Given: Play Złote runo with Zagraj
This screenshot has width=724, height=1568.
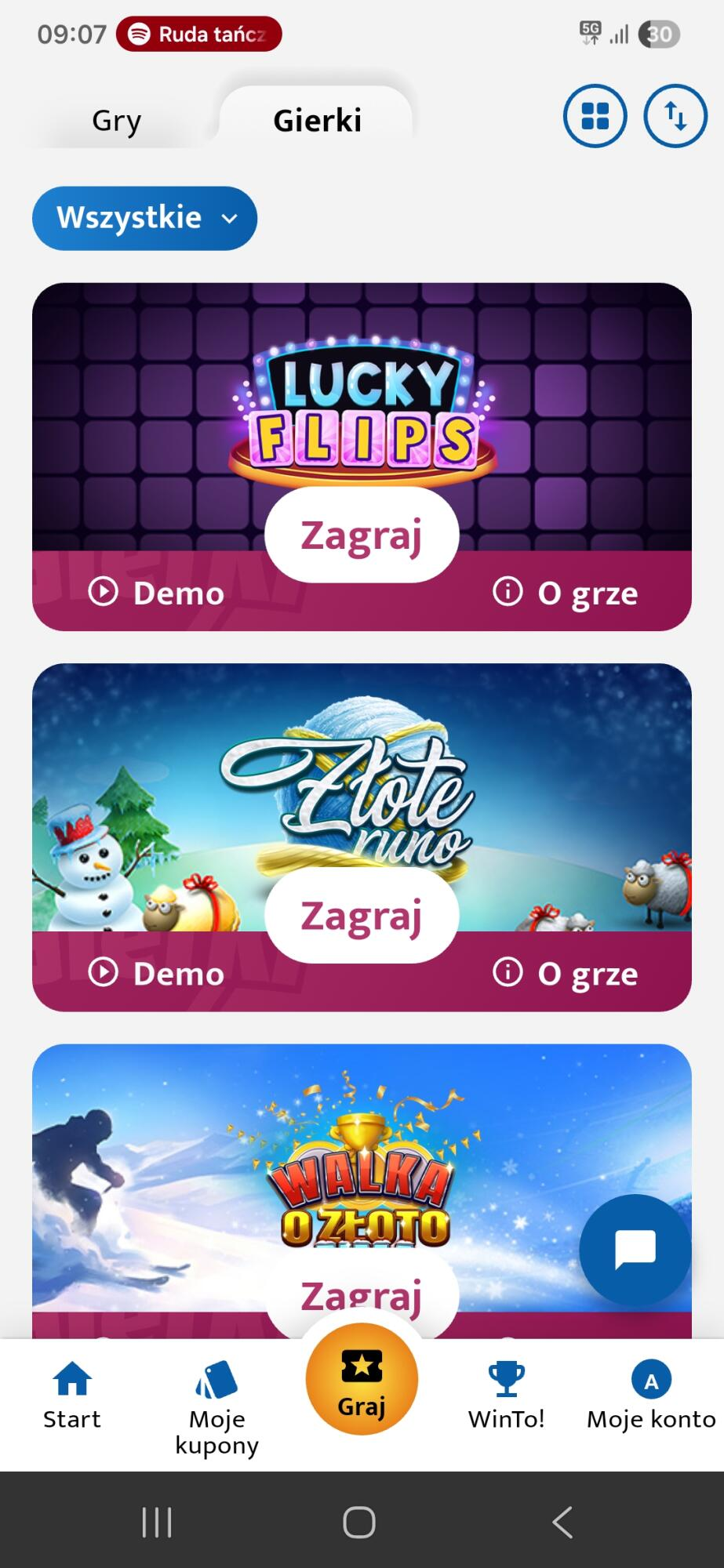Looking at the screenshot, I should tap(362, 915).
